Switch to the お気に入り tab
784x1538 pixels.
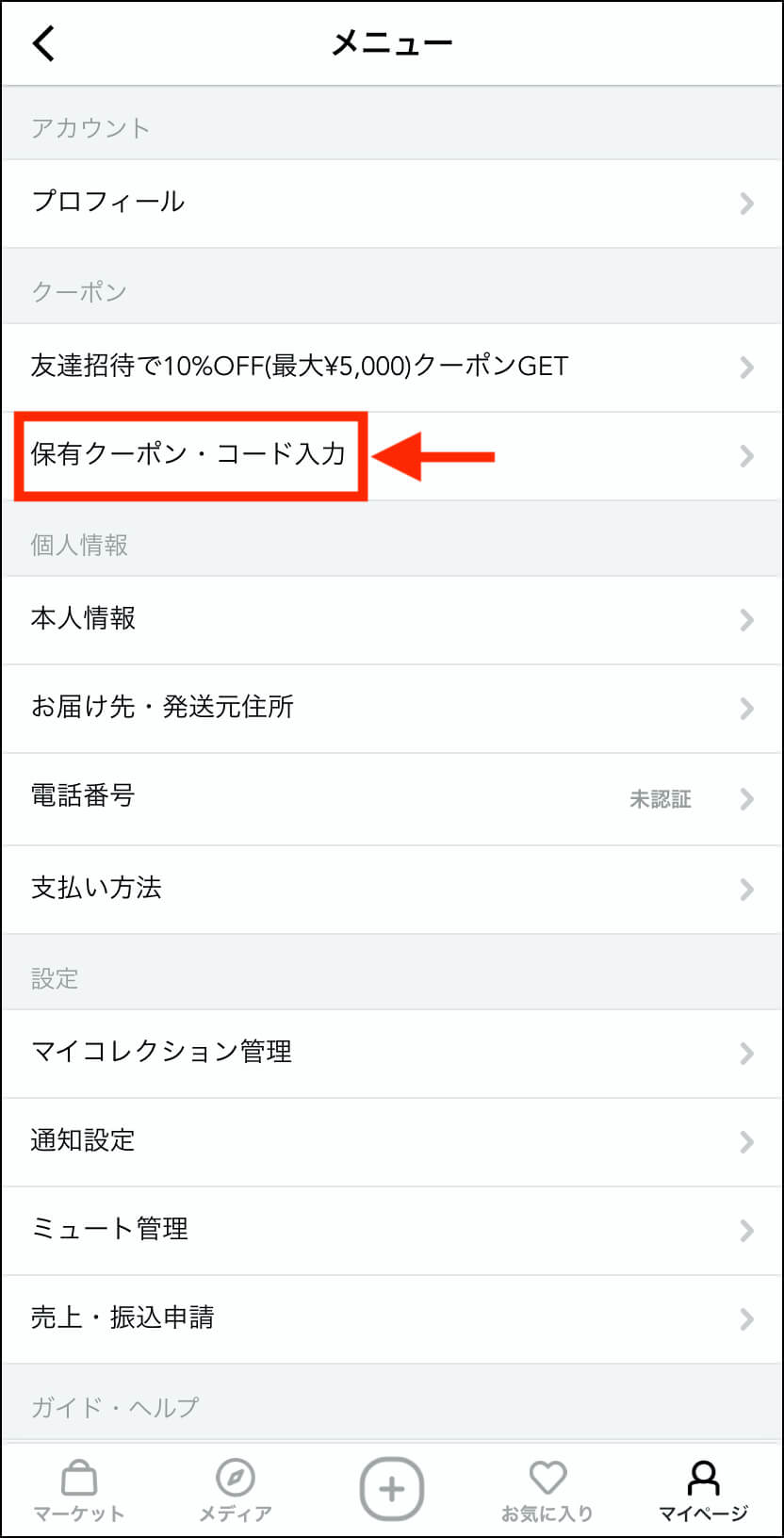547,1491
